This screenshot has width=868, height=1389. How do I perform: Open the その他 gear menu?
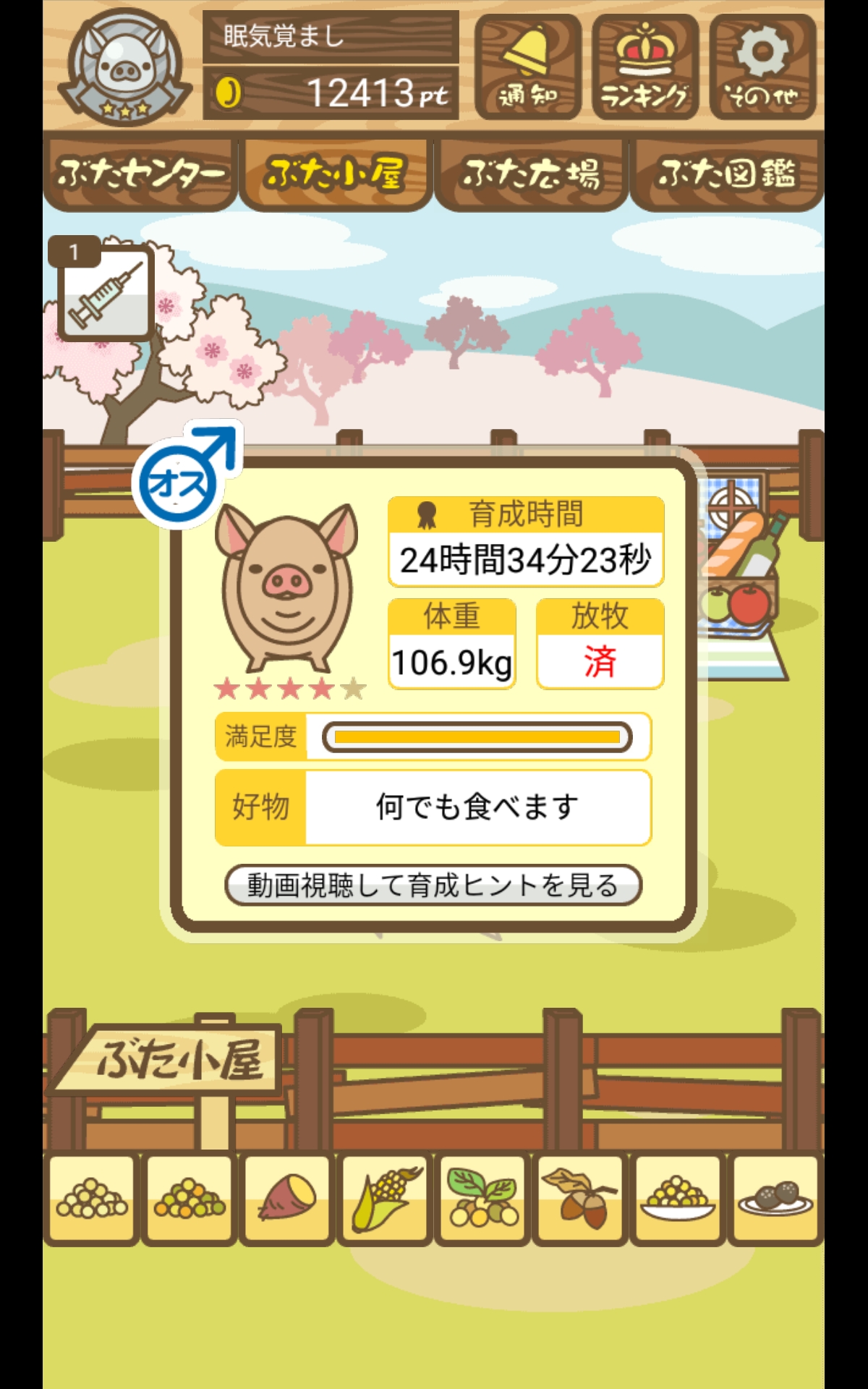click(x=762, y=67)
